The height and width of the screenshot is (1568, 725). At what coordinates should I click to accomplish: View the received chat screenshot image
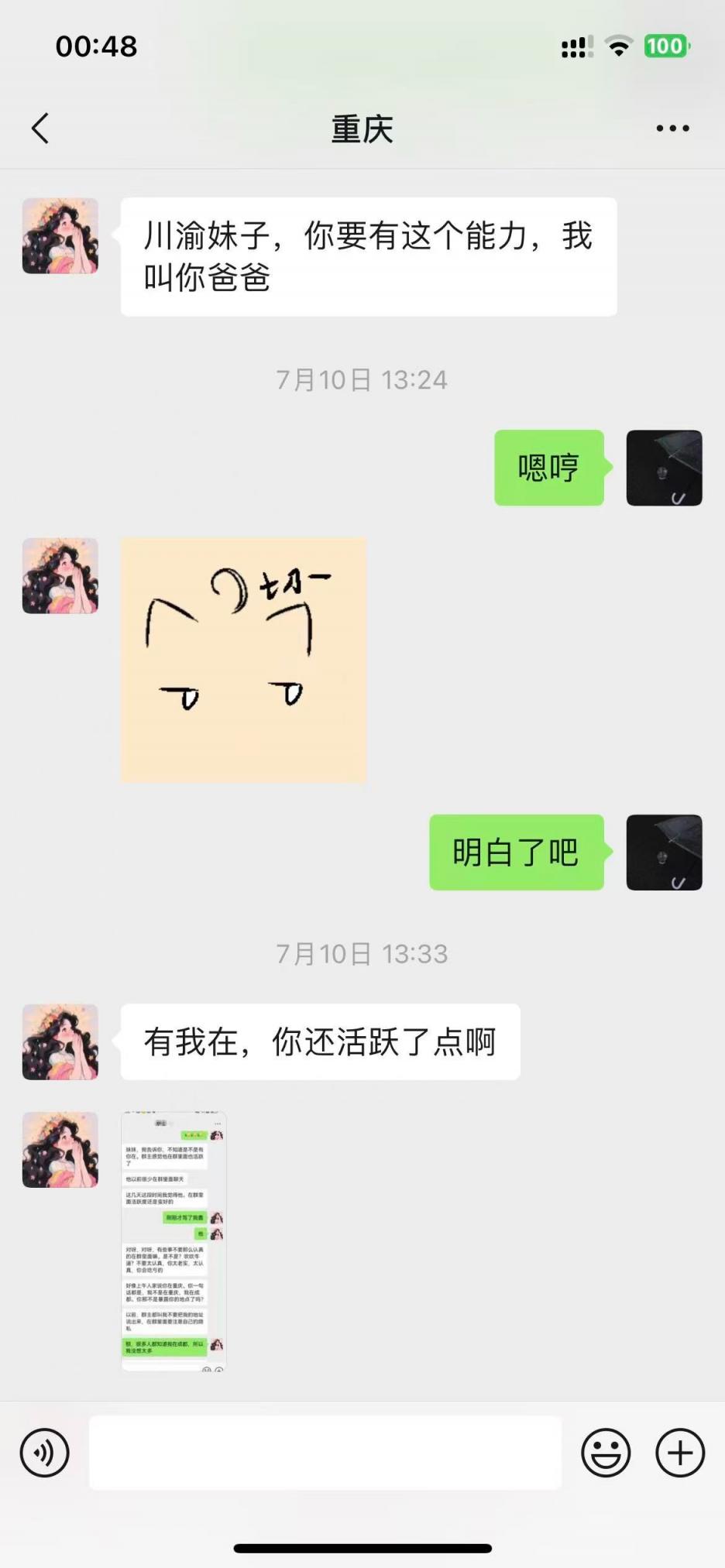174,1241
